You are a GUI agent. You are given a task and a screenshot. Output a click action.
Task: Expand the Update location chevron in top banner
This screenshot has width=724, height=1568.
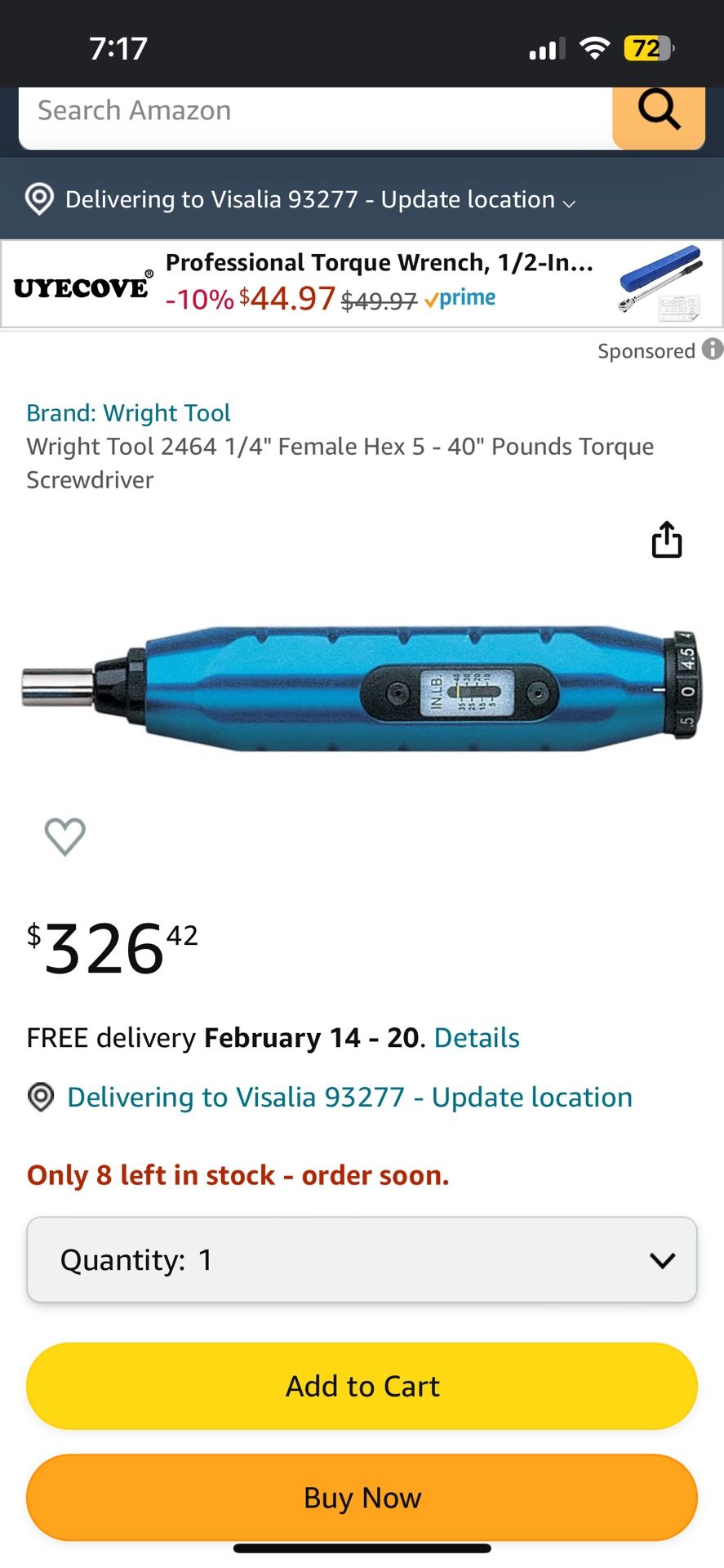[570, 203]
